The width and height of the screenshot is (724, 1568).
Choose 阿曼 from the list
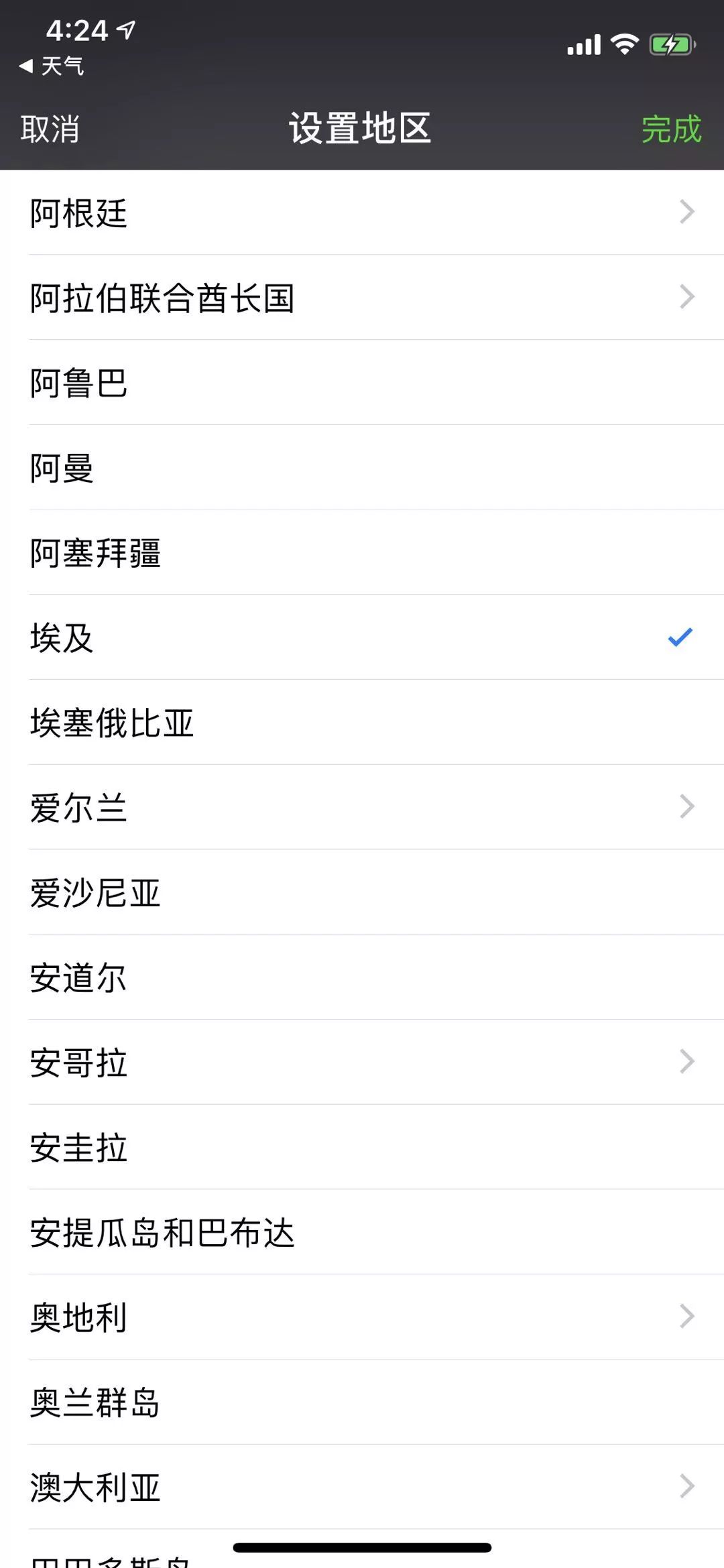pos(362,468)
